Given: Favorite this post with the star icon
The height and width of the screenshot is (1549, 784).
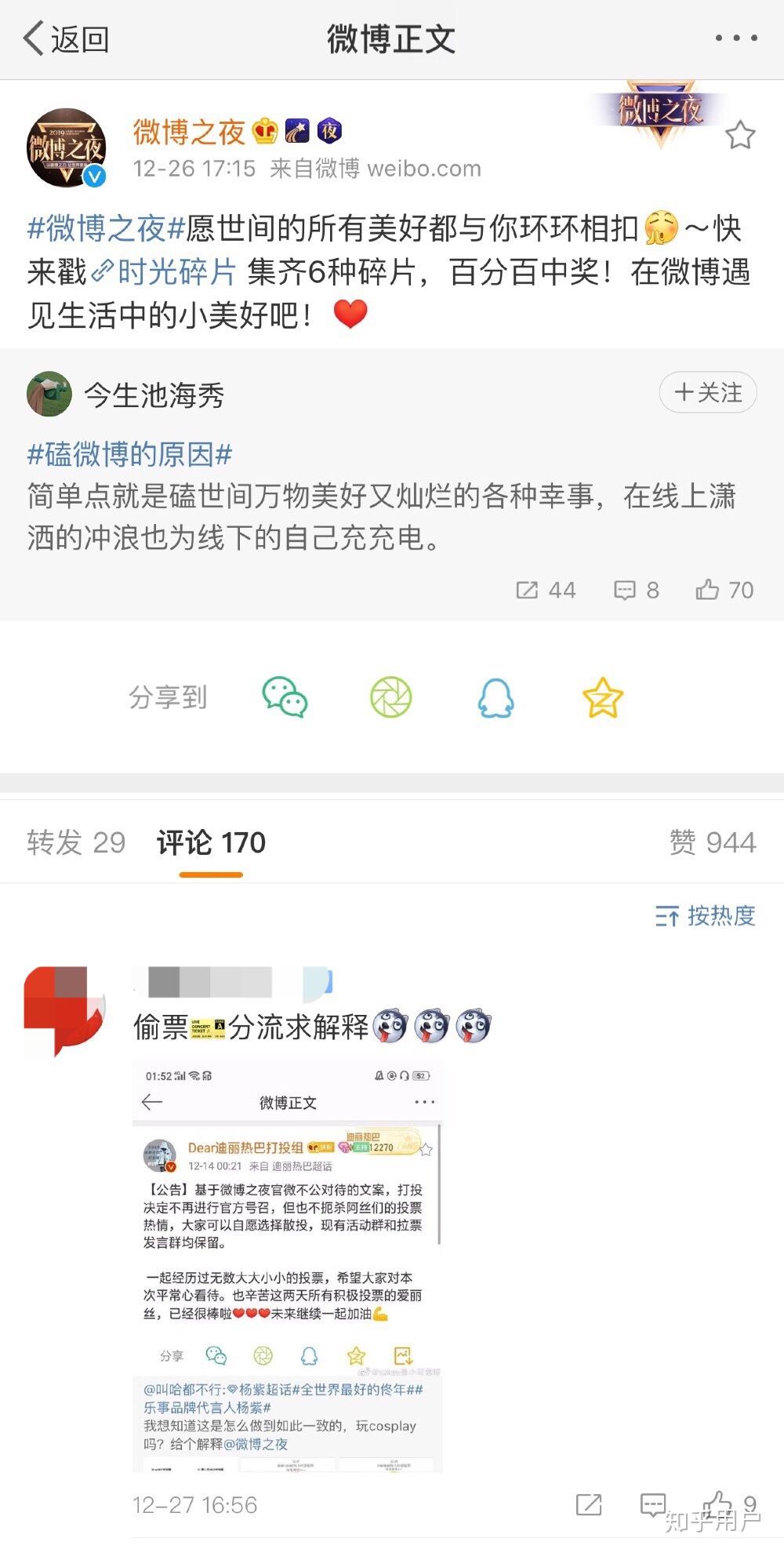Looking at the screenshot, I should click(x=739, y=135).
